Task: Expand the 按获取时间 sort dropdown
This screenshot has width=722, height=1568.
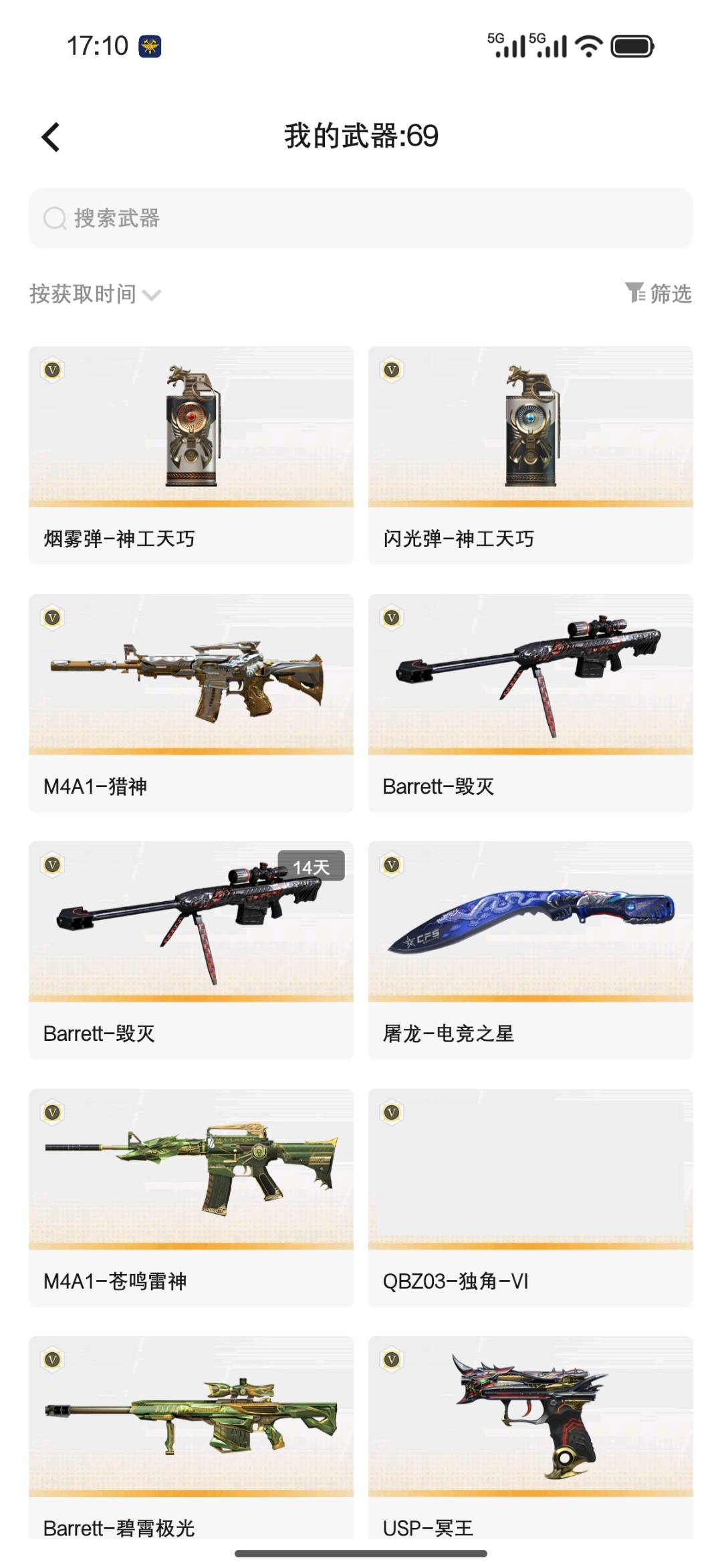Action: 95,294
